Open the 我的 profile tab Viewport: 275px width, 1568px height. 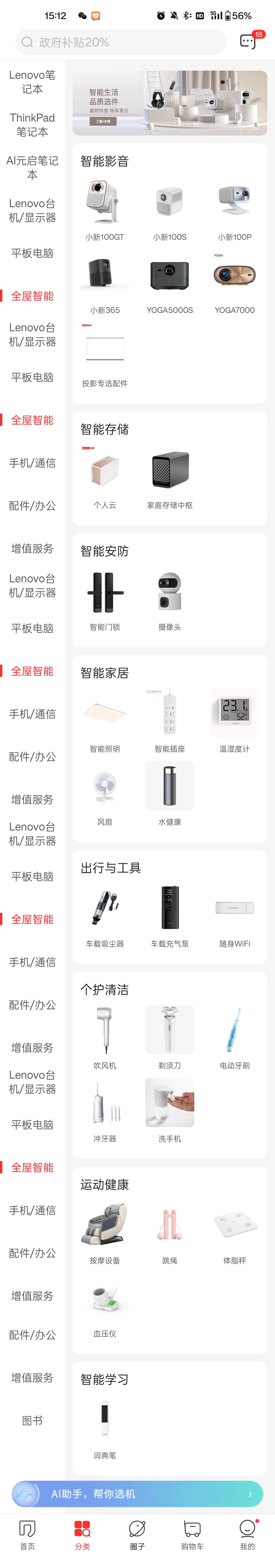[247, 1535]
